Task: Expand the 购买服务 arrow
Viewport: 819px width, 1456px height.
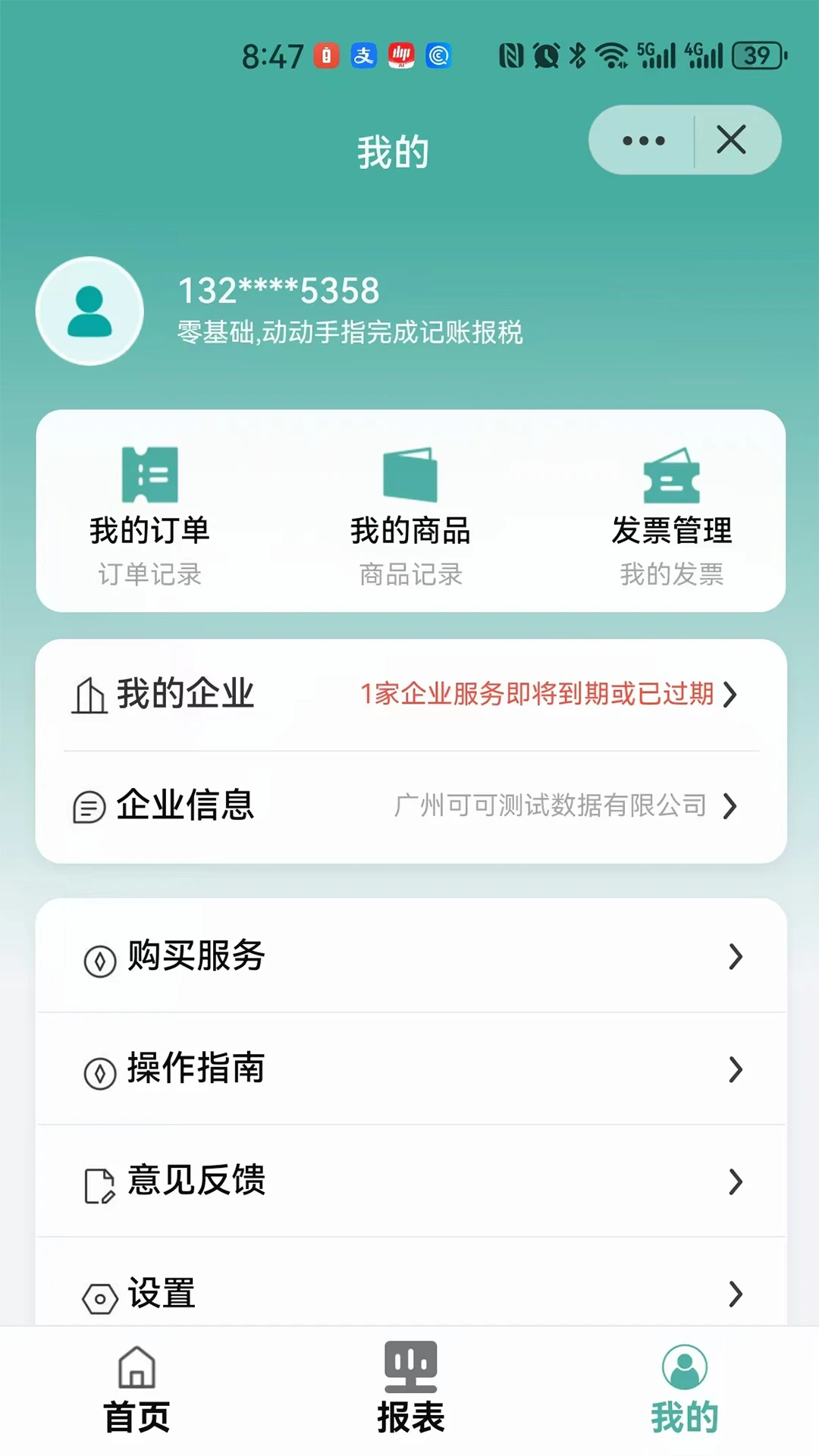Action: click(x=733, y=958)
